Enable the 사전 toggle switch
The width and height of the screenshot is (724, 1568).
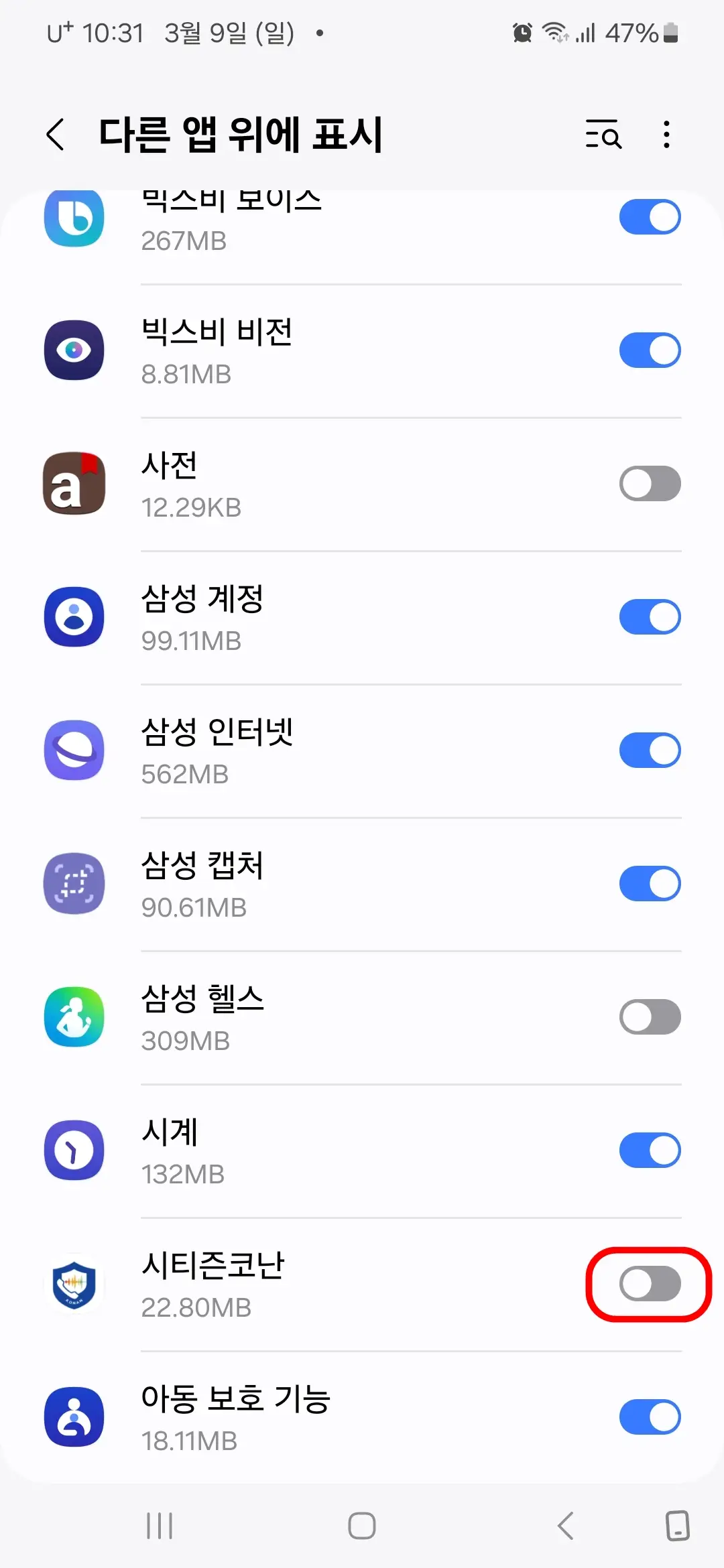click(x=649, y=483)
